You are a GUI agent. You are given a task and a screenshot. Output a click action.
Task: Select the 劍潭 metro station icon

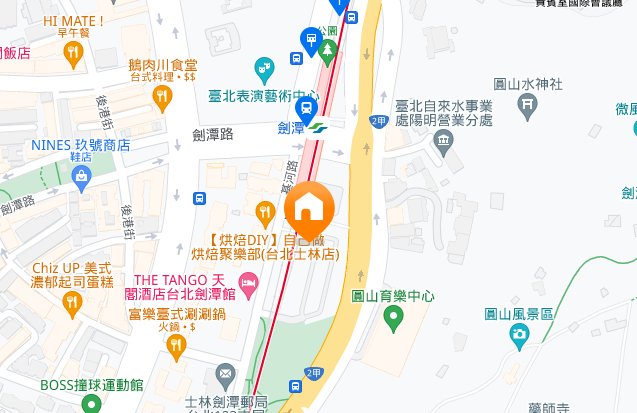coord(315,127)
